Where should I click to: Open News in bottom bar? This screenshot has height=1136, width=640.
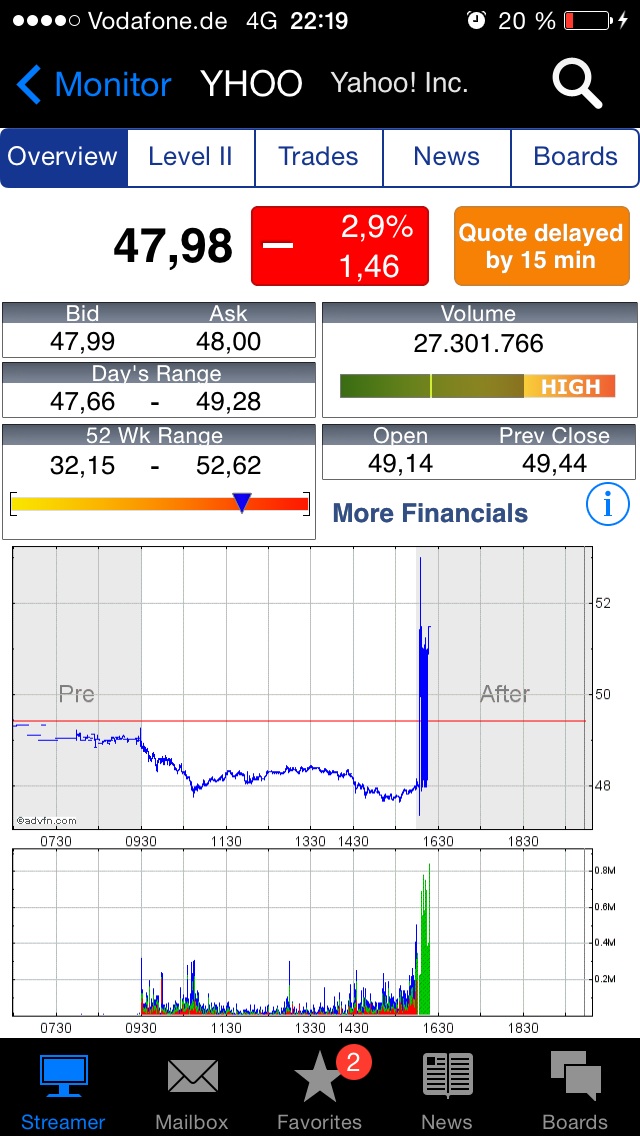click(447, 1090)
